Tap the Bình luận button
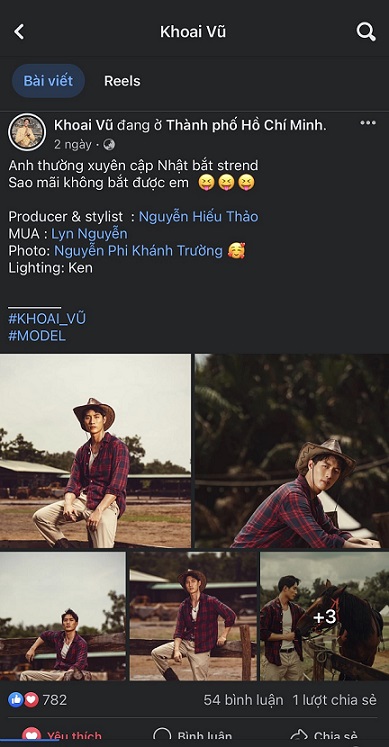Screen dimensions: 389x747 coord(193,736)
